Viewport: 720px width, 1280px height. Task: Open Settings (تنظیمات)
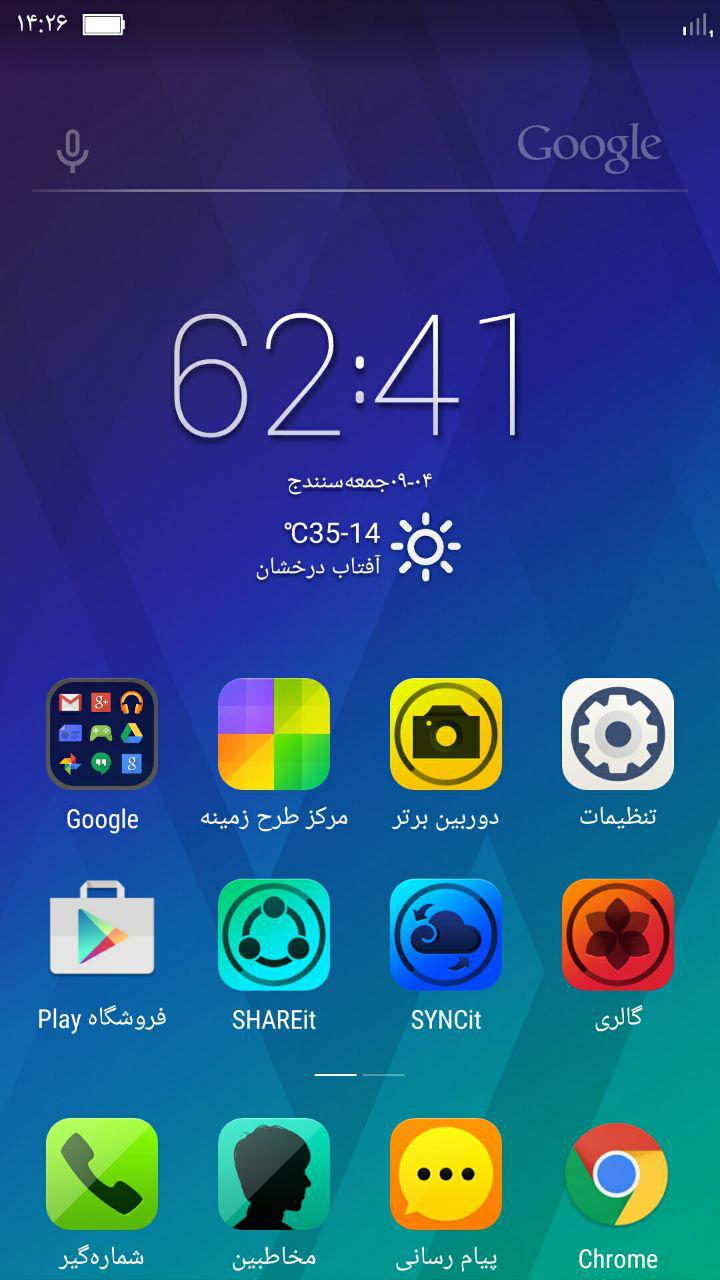pos(618,734)
